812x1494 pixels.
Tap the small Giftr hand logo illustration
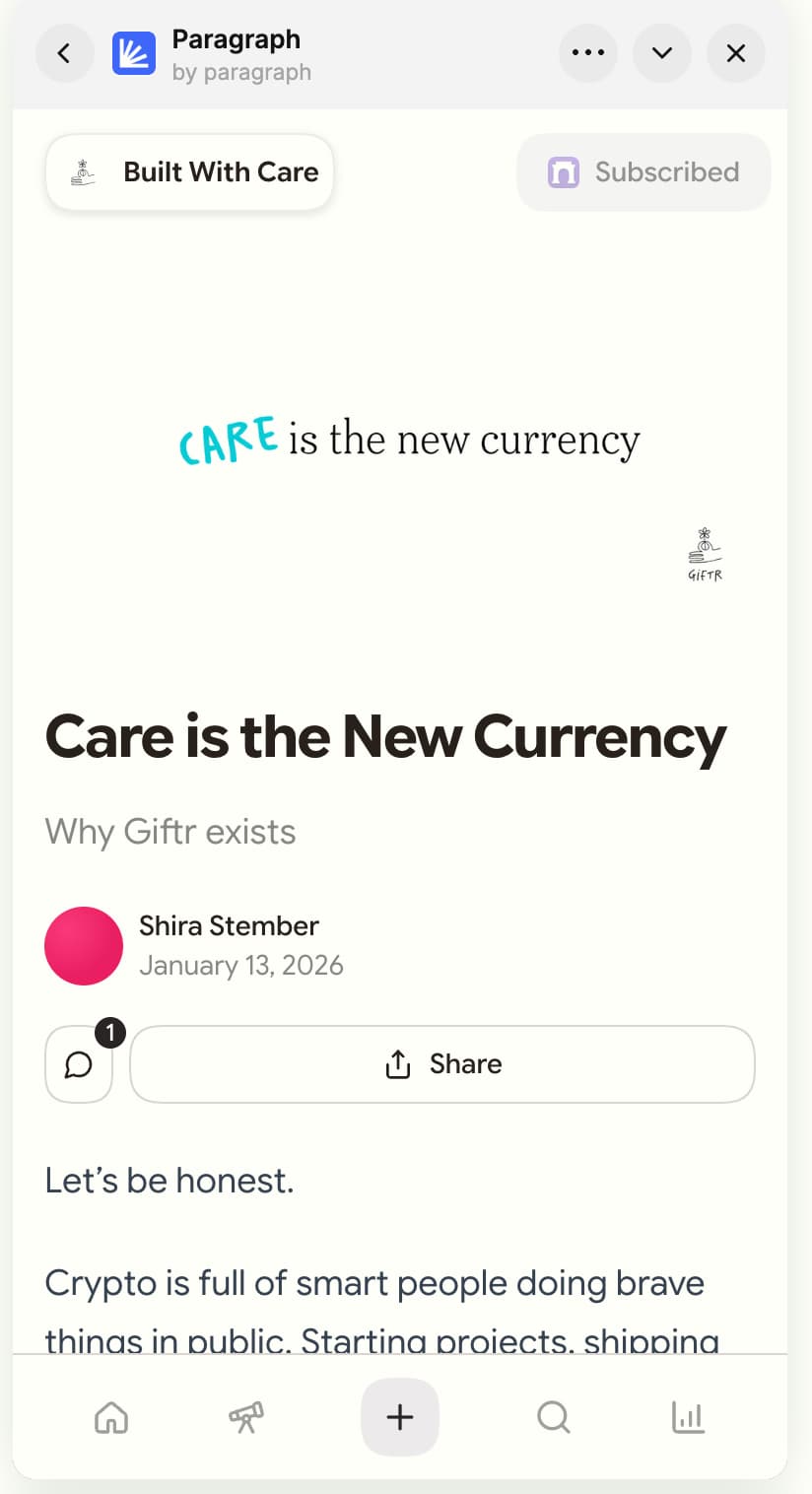coord(705,553)
